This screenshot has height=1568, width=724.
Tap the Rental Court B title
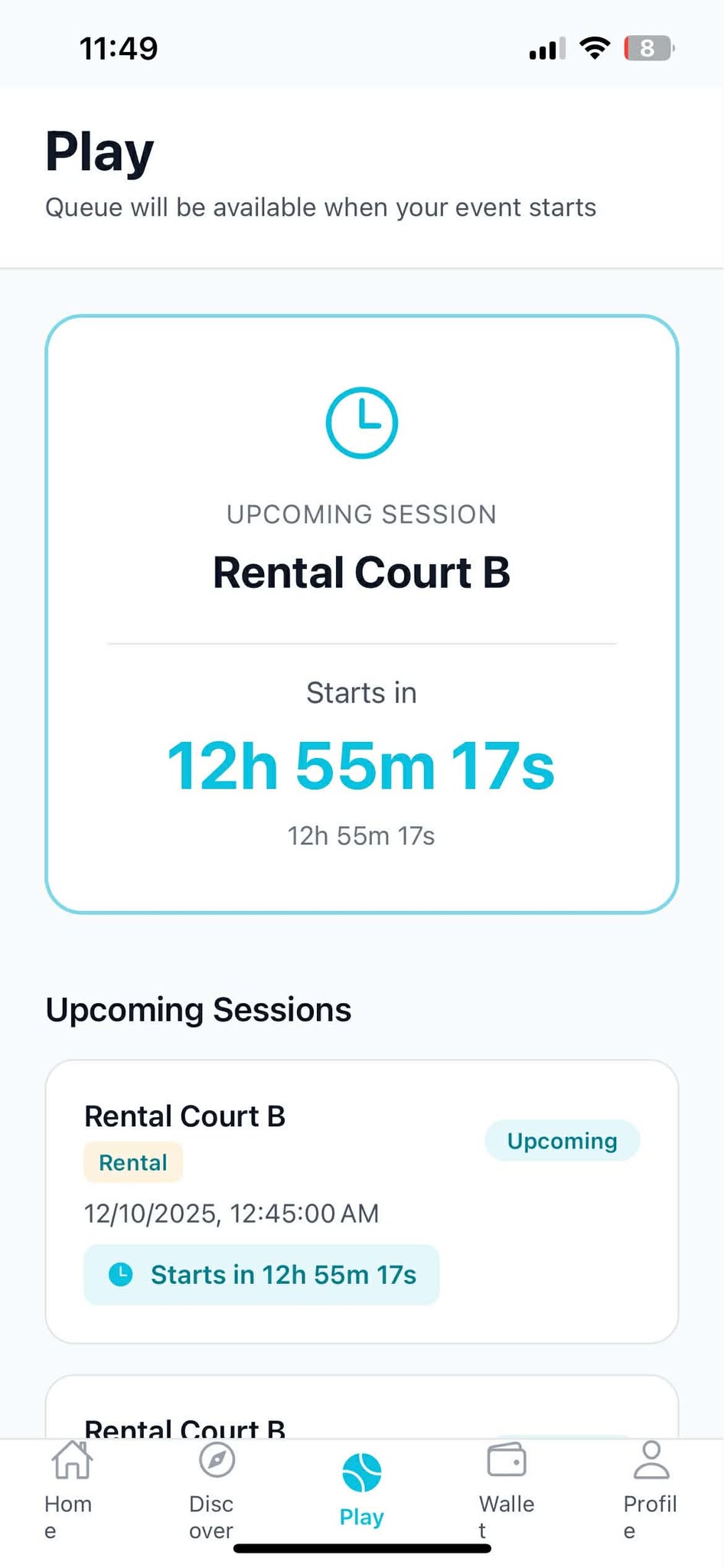361,572
